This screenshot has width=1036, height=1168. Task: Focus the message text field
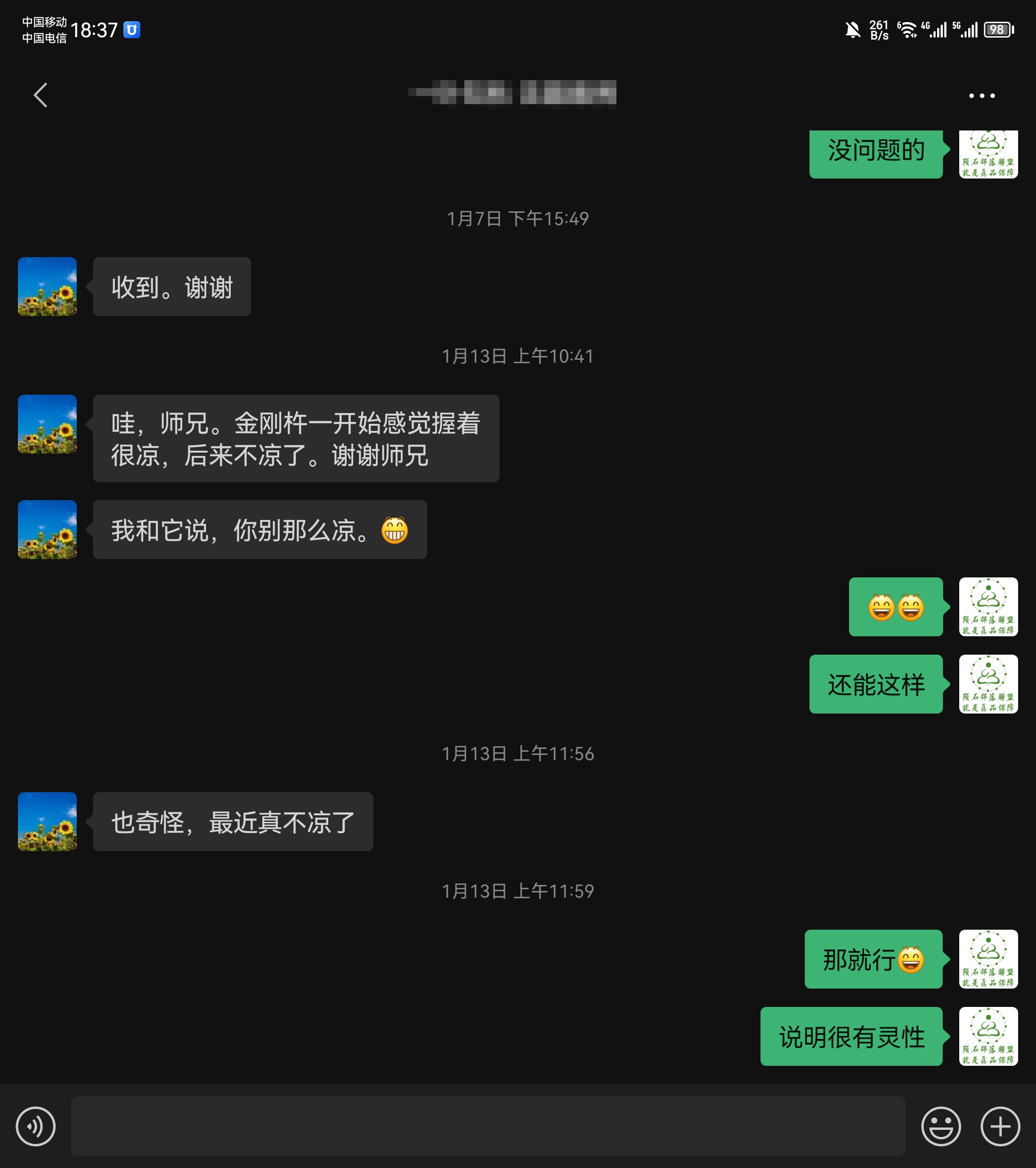(487, 1126)
